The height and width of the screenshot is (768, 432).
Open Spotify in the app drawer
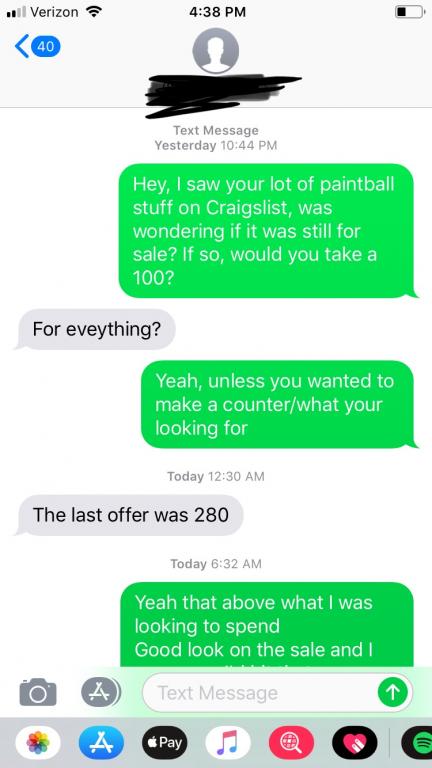417,743
